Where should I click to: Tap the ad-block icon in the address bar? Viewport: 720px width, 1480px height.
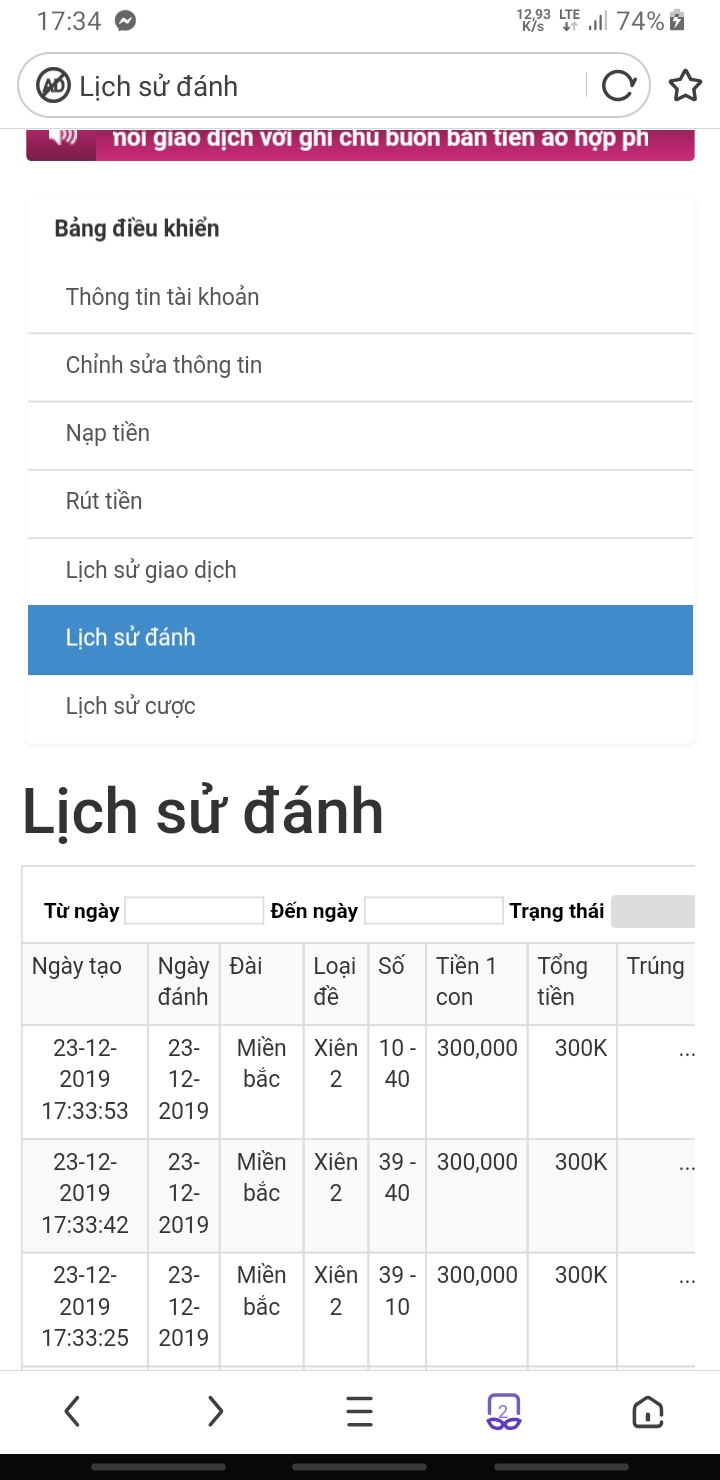tap(53, 86)
